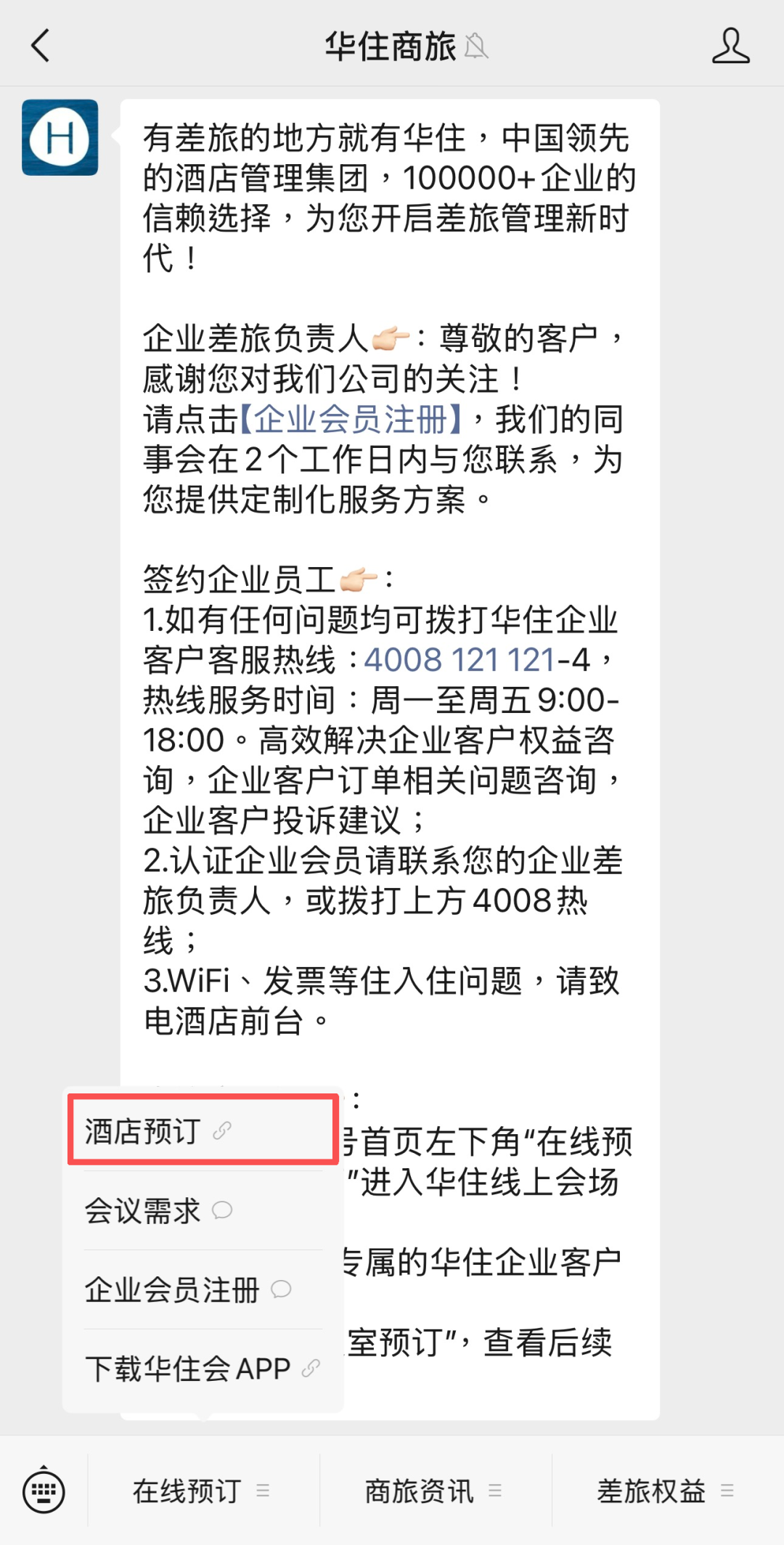Collapse the 在线预订 bottom menu
The image size is (784, 1545).
(203, 1491)
